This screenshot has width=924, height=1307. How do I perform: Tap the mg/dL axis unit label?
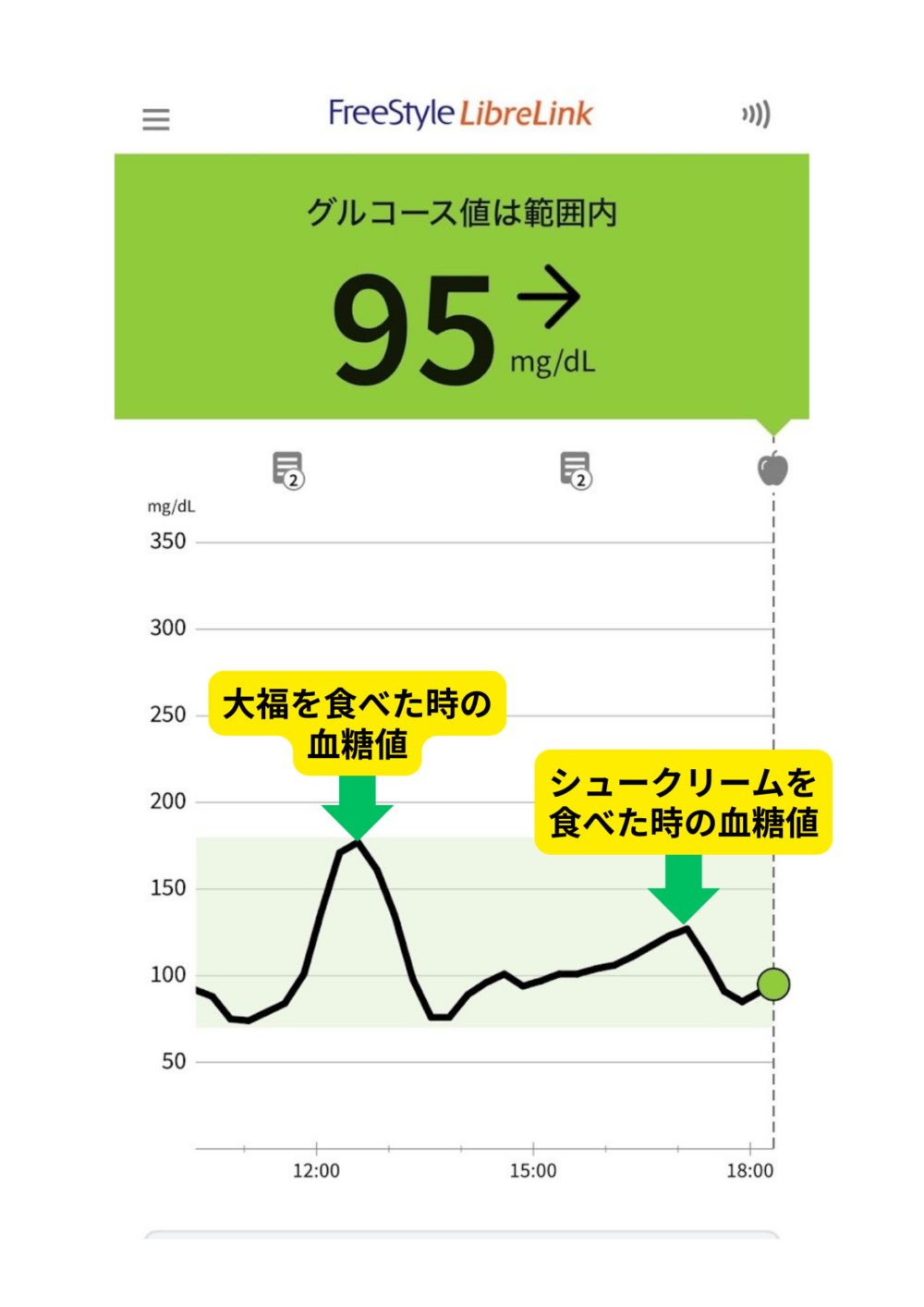click(173, 507)
